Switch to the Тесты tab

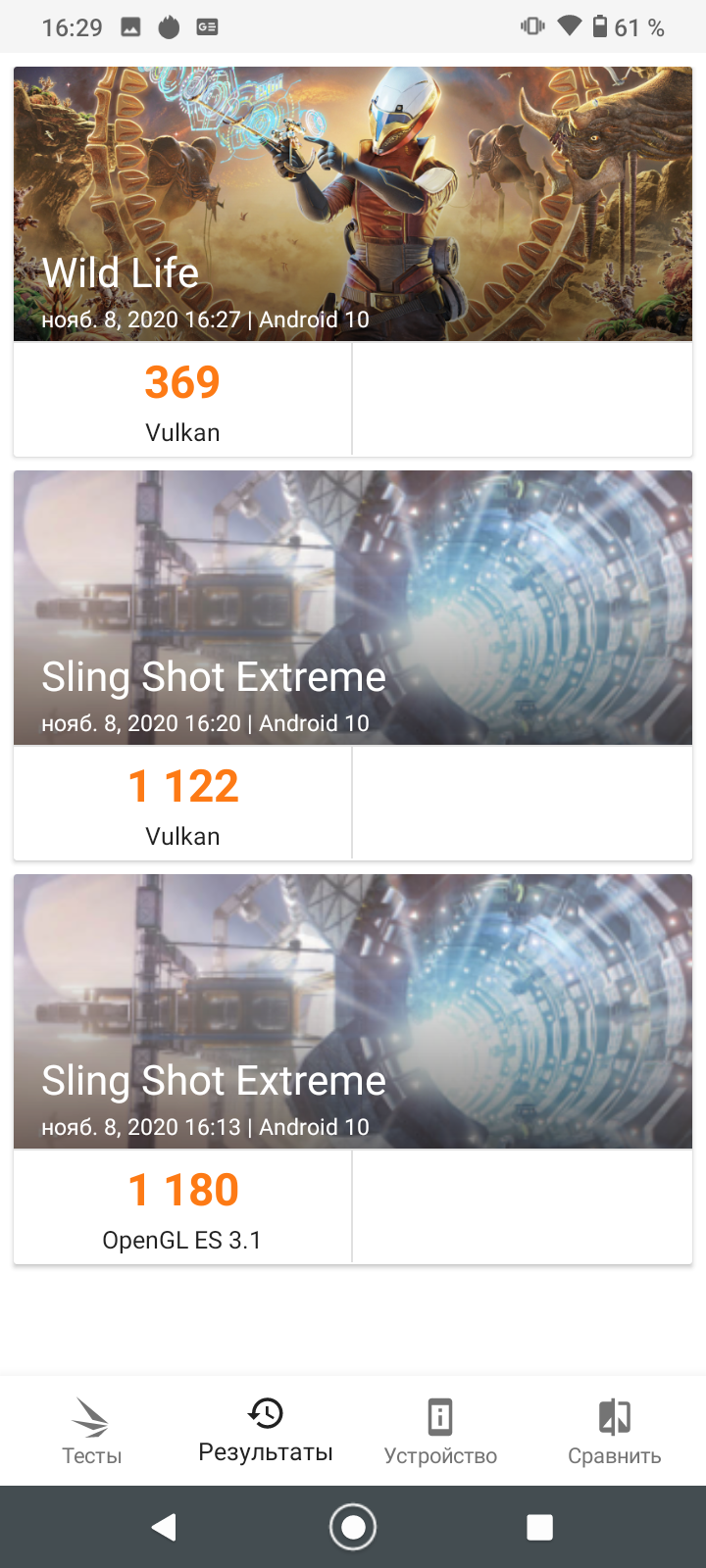(91, 1432)
